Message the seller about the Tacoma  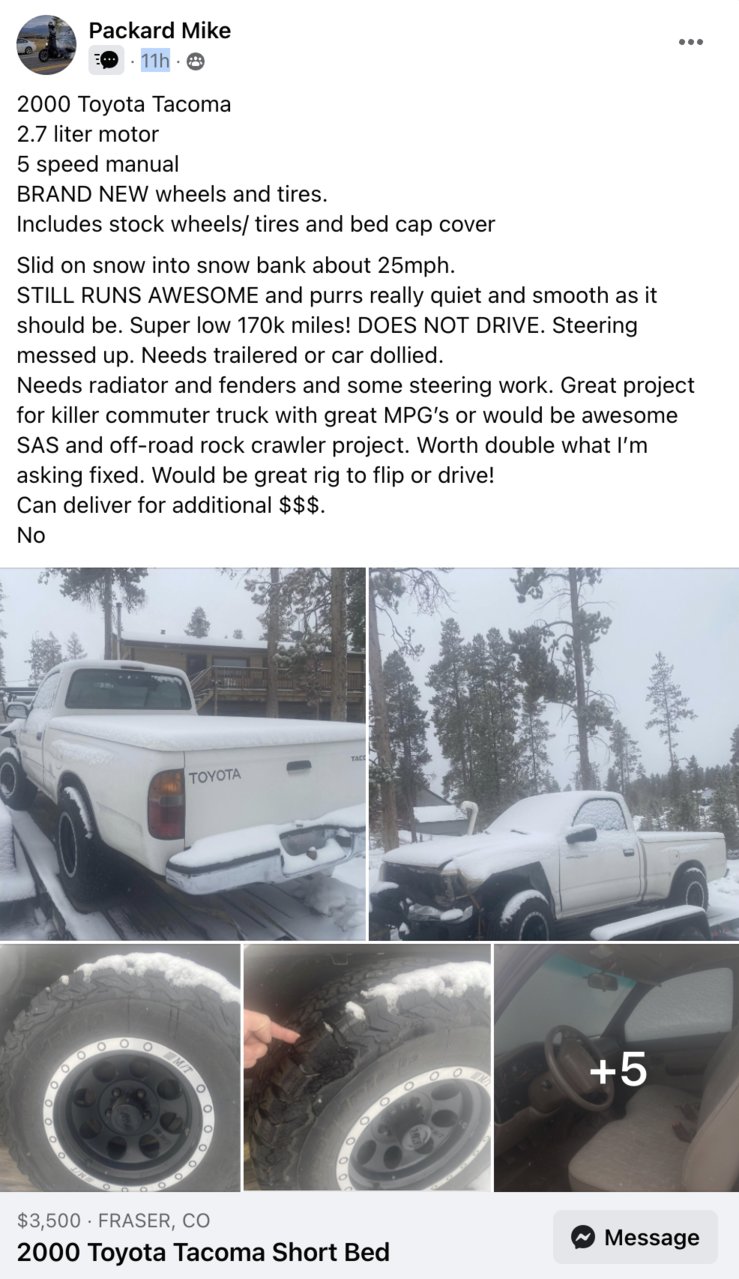tap(635, 1237)
